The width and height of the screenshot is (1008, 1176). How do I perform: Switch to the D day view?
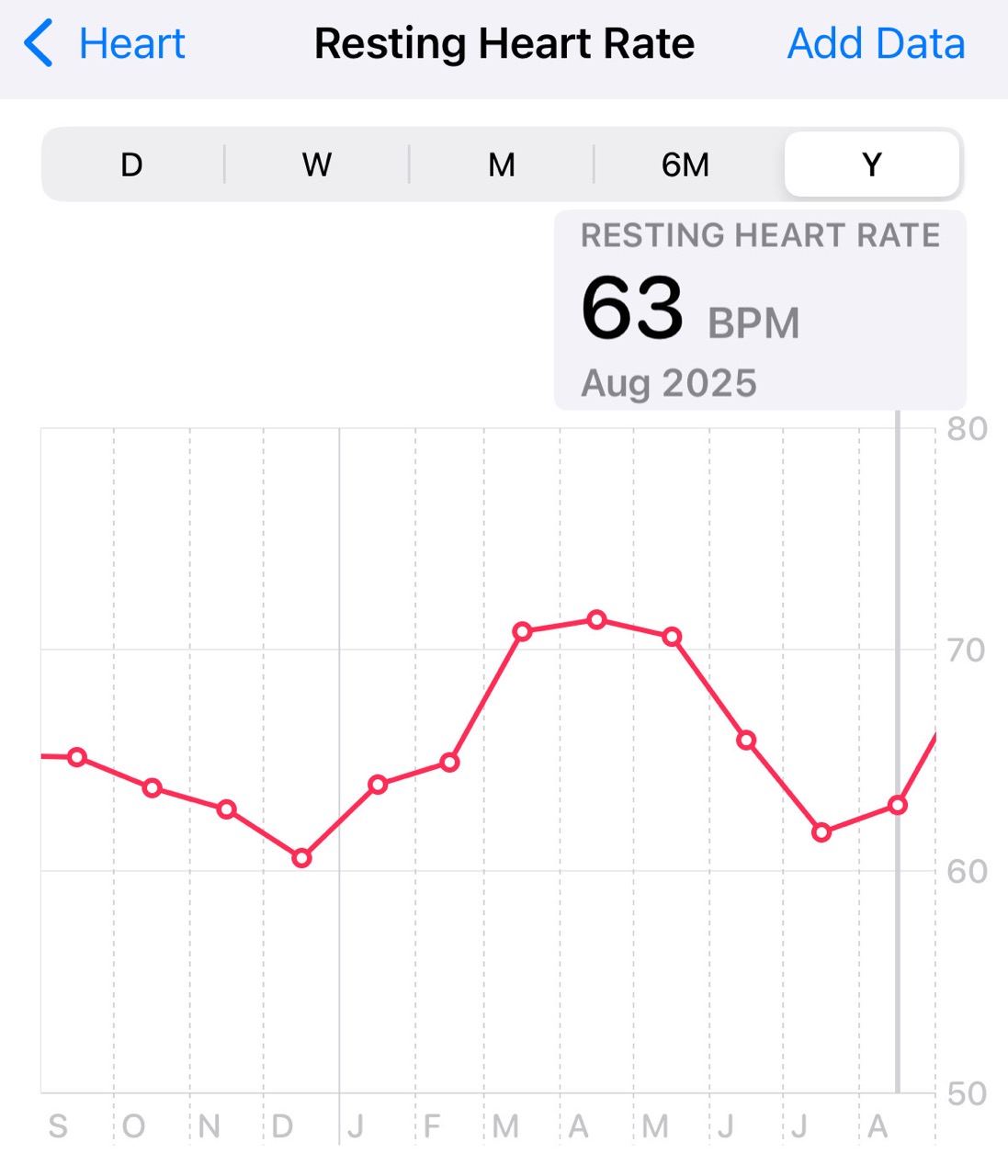click(132, 165)
